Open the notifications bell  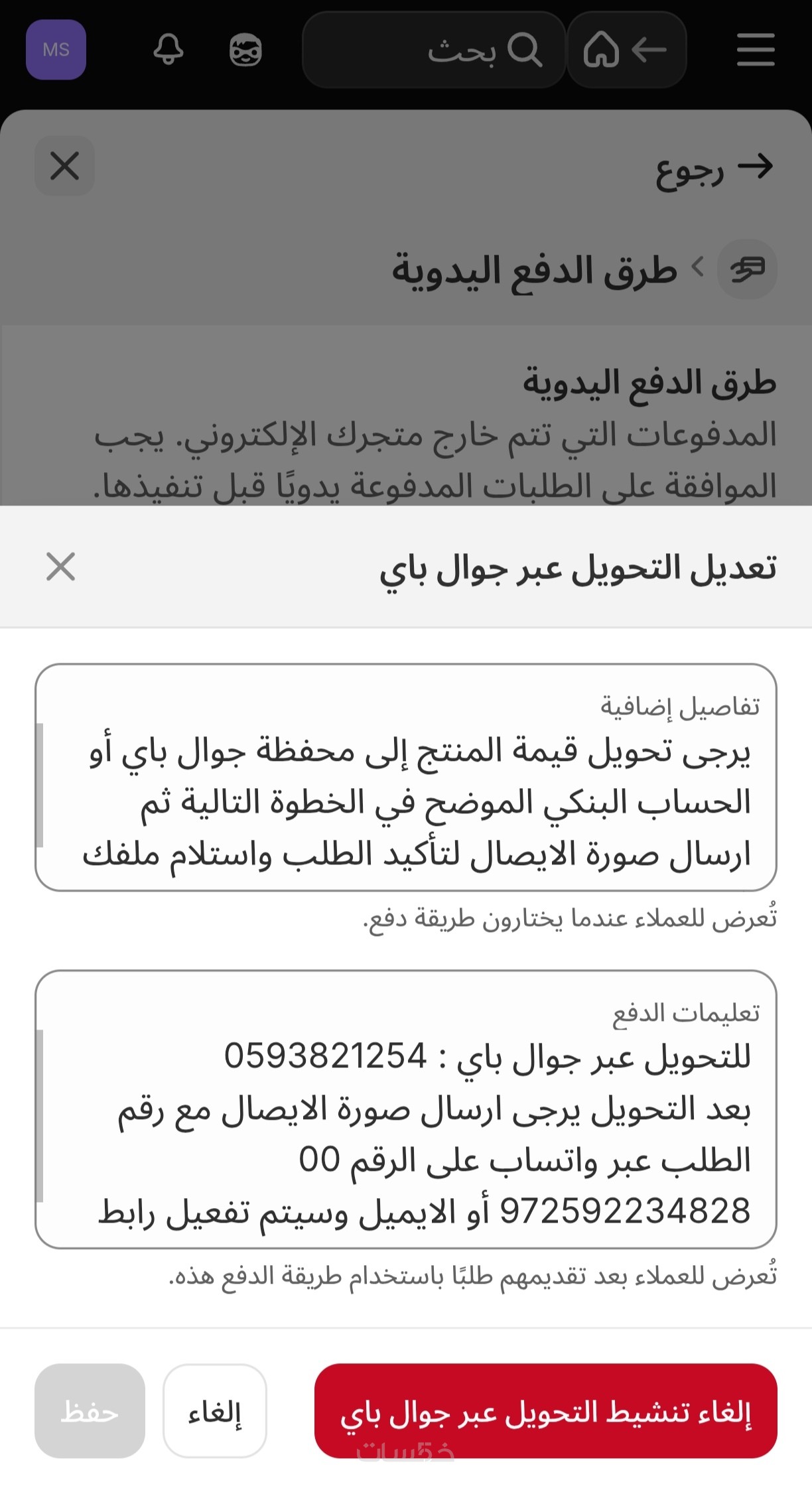169,50
